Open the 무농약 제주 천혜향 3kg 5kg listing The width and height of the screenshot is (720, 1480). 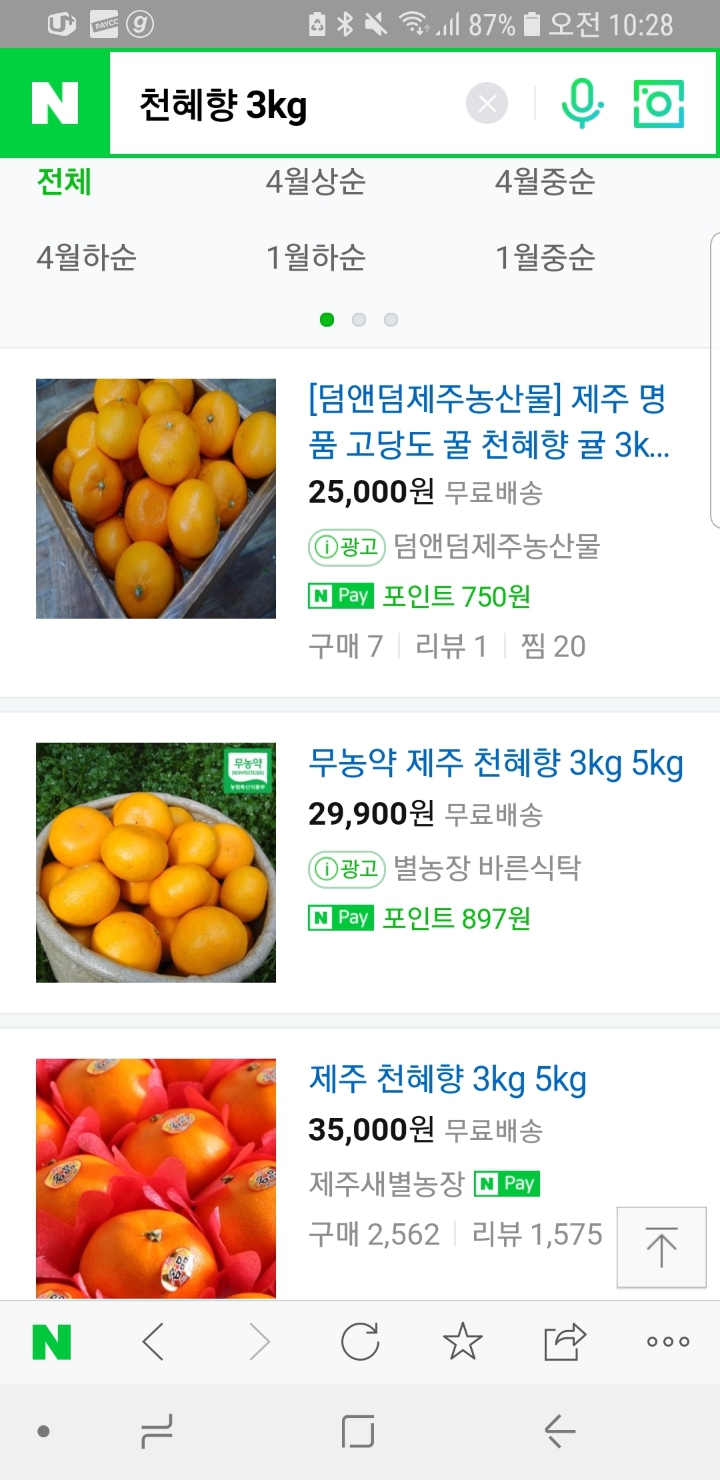coord(496,764)
